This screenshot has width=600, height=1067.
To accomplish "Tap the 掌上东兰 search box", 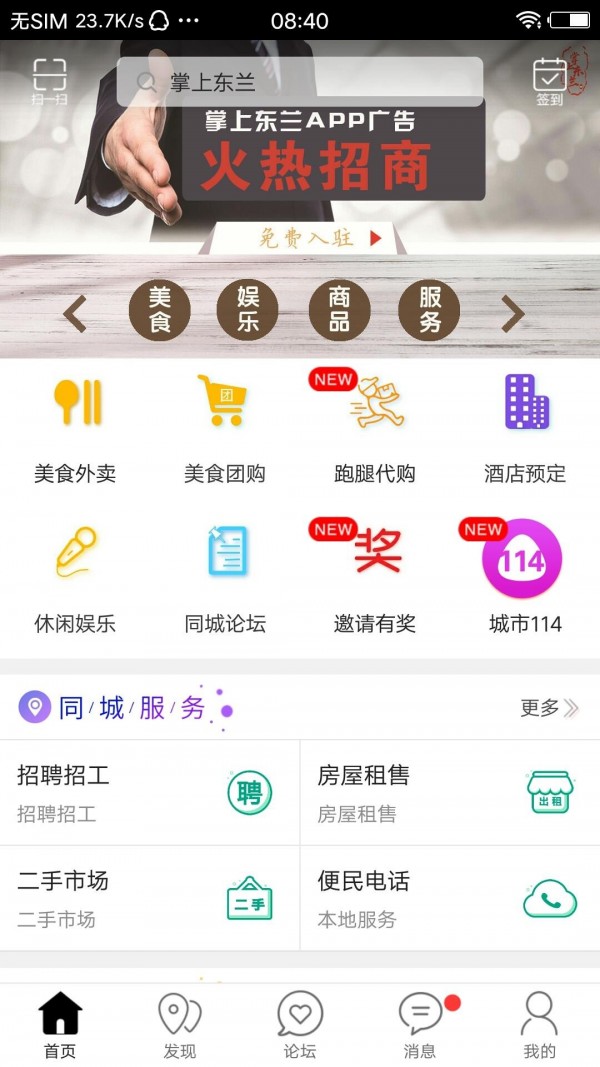I will coord(300,82).
